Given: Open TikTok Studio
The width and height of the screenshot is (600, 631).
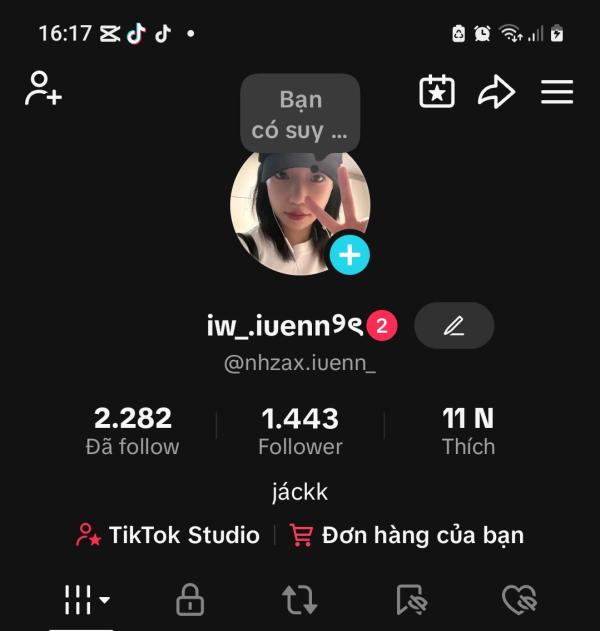Looking at the screenshot, I should pos(168,535).
